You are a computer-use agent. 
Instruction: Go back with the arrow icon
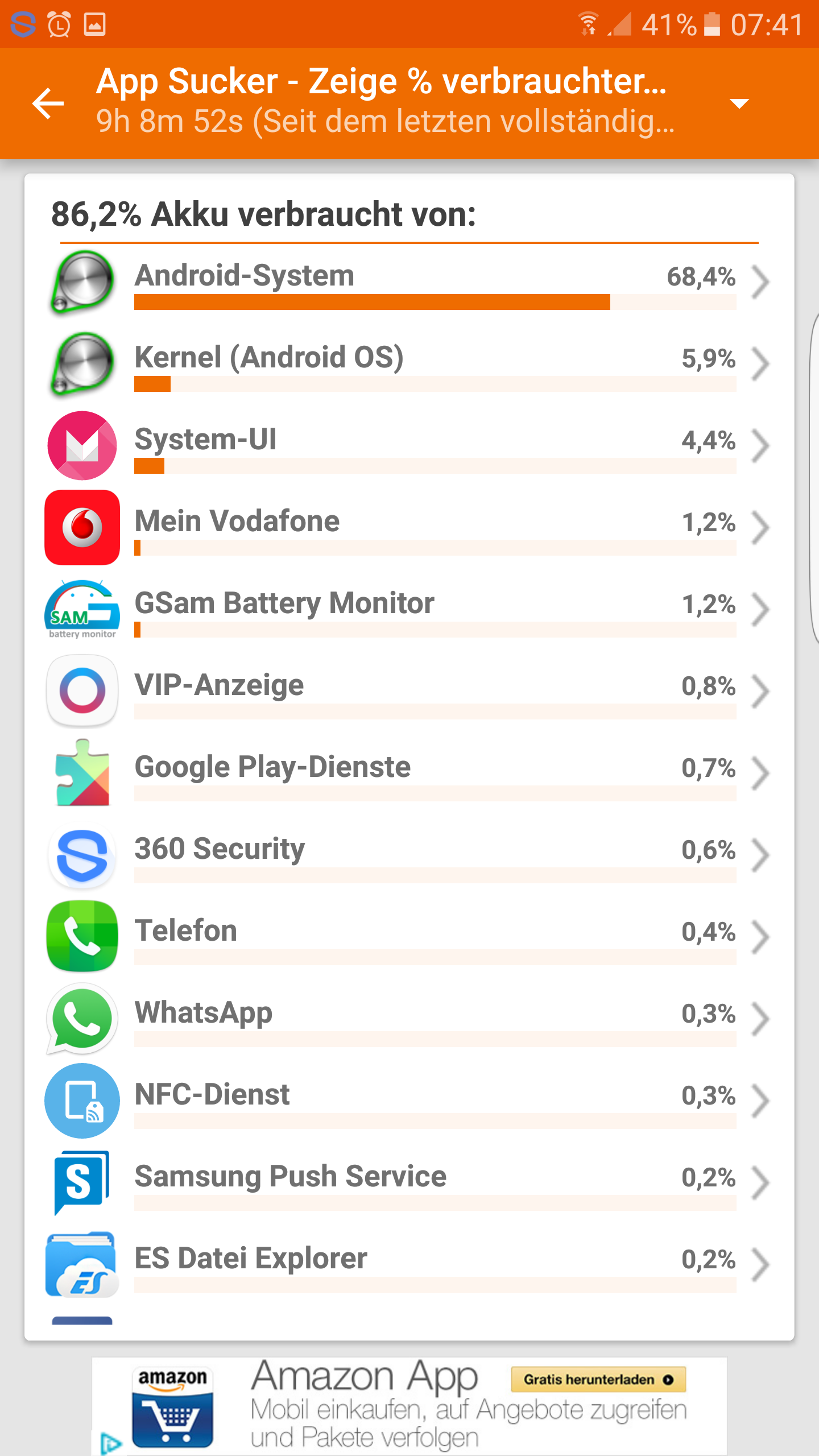click(48, 104)
